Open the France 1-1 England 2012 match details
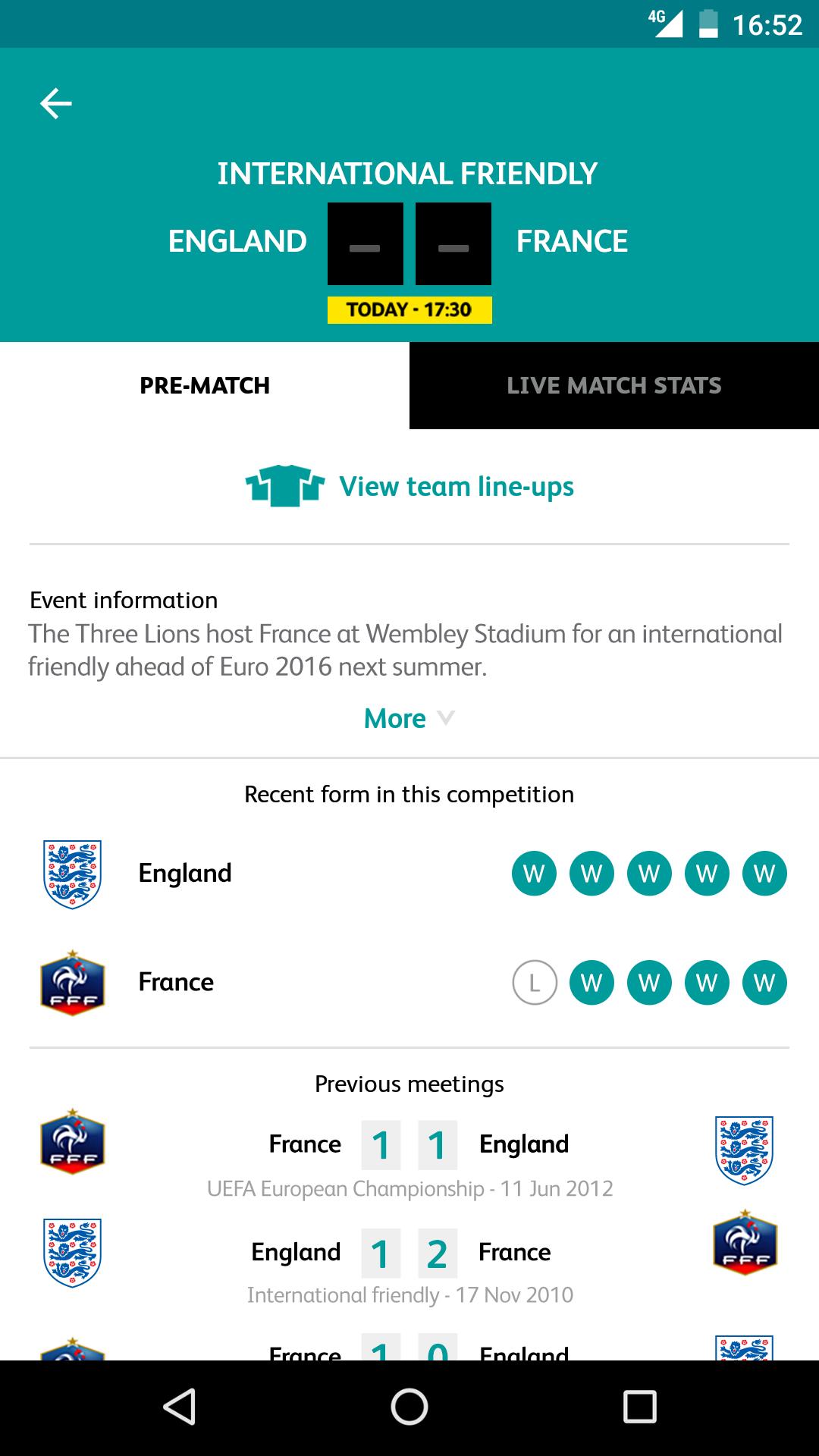The width and height of the screenshot is (819, 1456). 409,1145
